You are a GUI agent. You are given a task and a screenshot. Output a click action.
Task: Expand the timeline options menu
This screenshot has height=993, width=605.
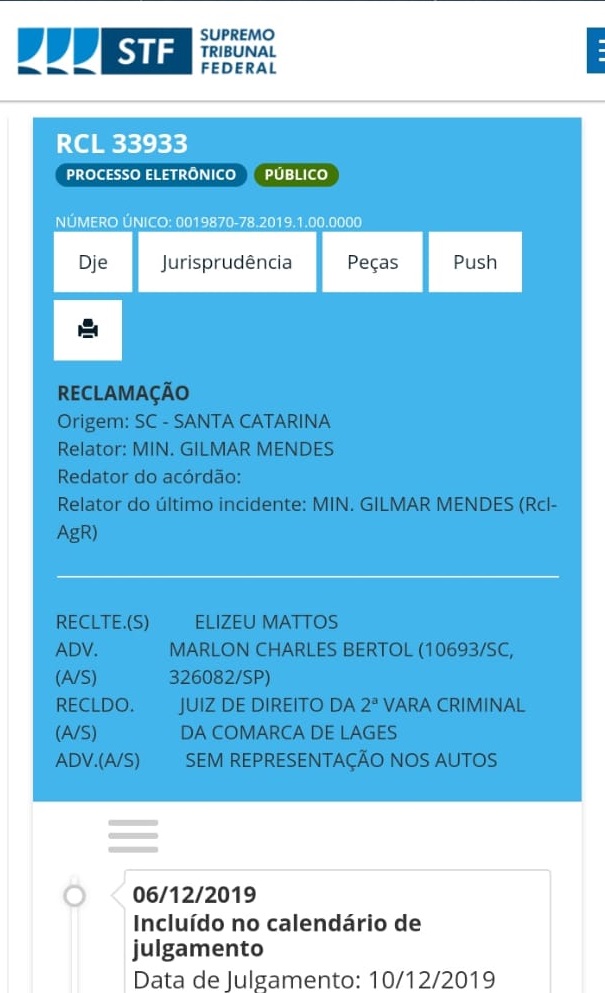pyautogui.click(x=133, y=836)
